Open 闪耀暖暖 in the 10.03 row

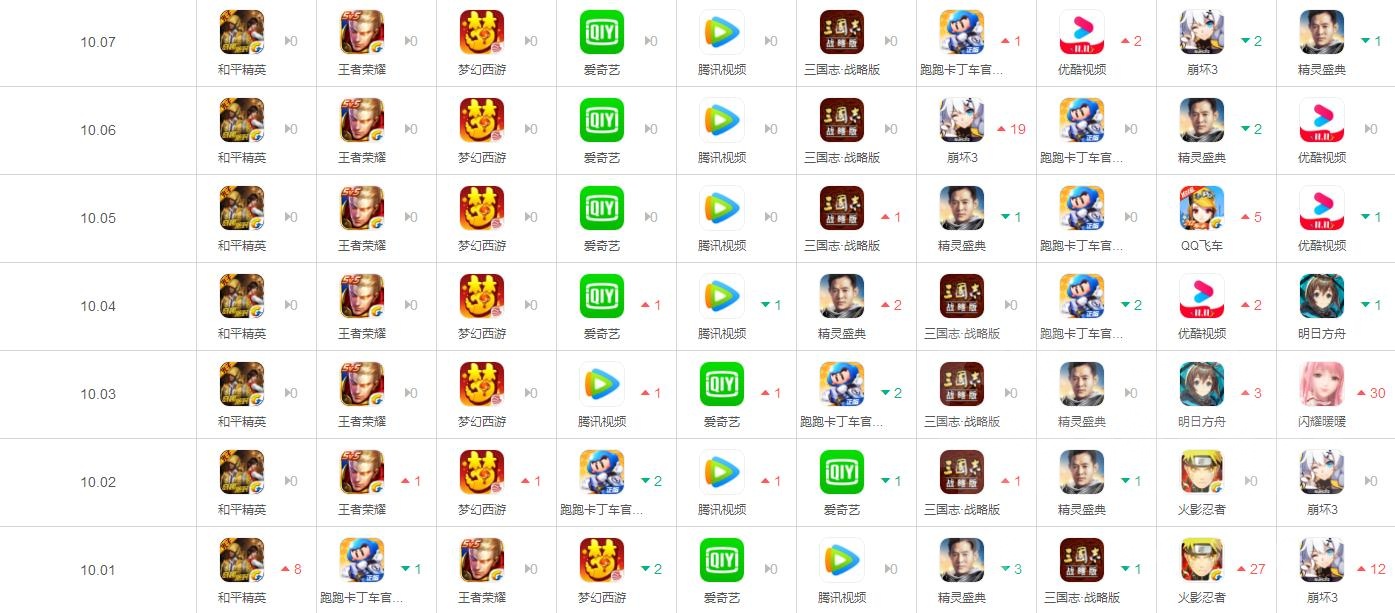pyautogui.click(x=1322, y=384)
